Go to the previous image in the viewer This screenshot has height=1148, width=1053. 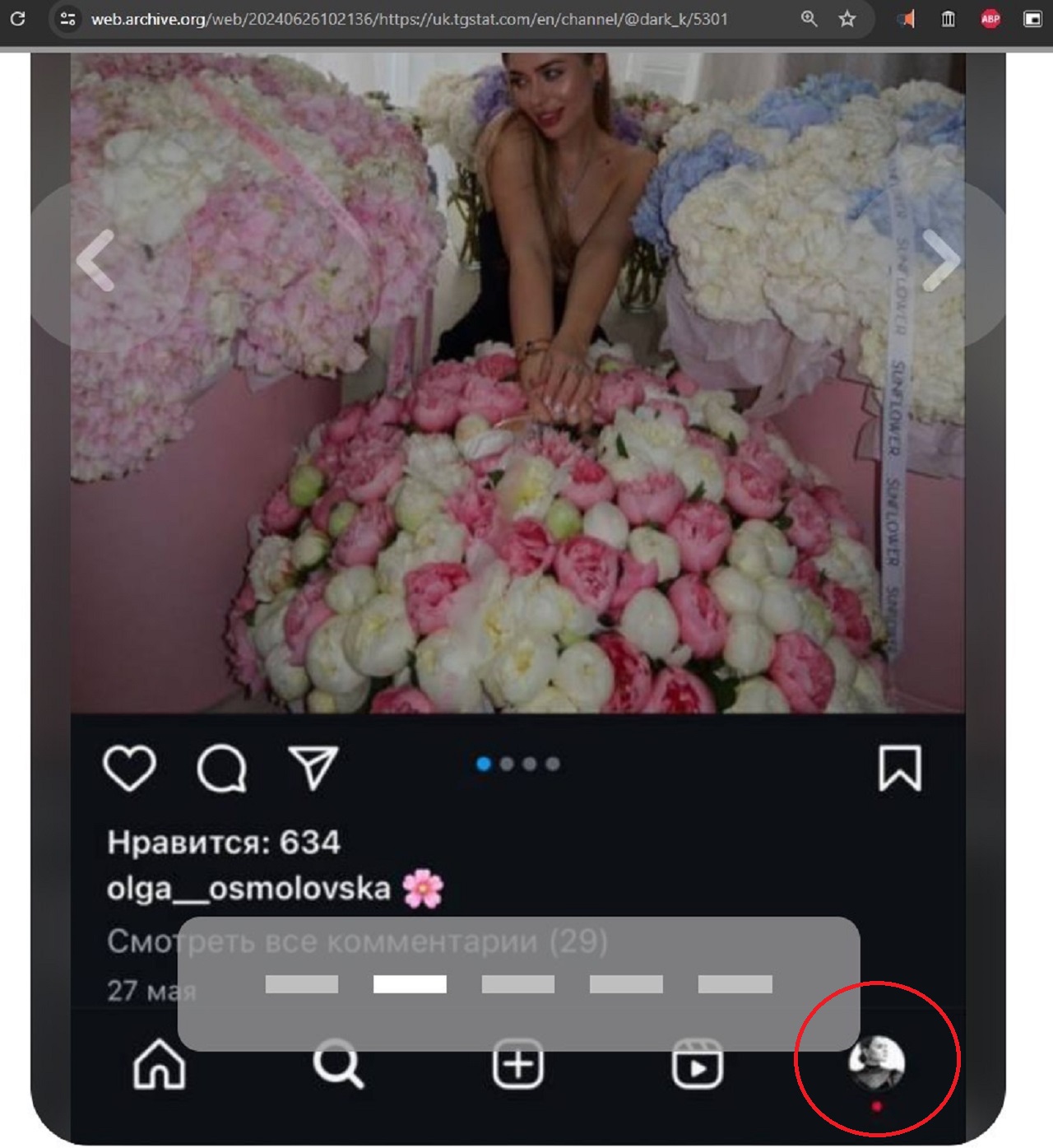[95, 262]
